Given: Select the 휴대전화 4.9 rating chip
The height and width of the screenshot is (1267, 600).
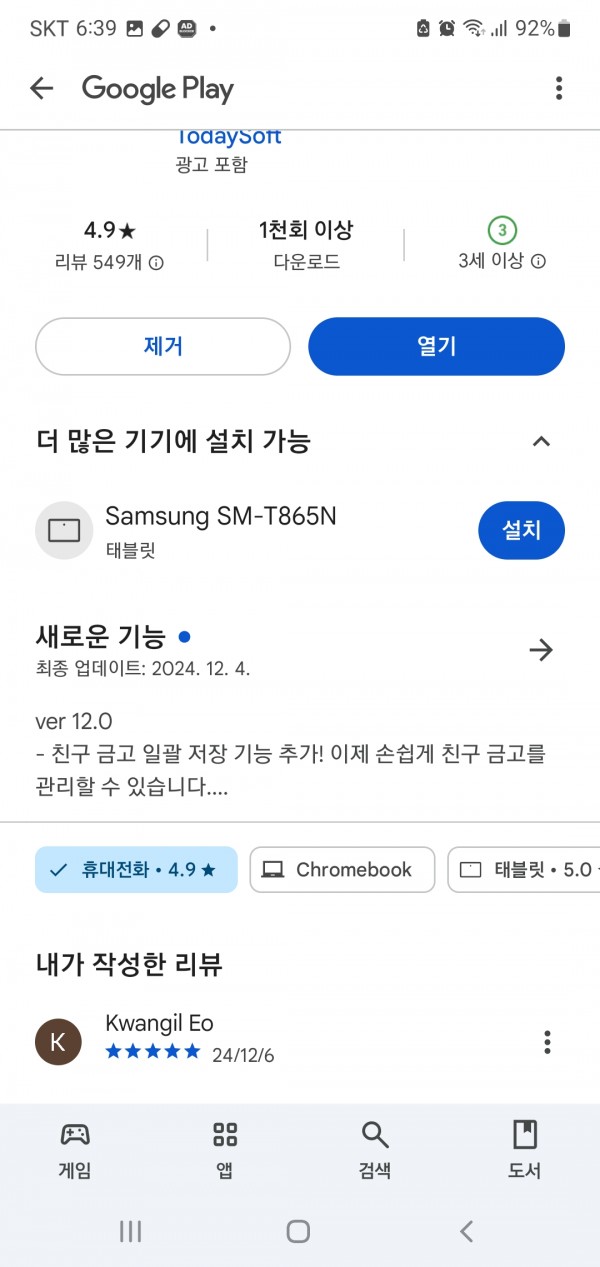Looking at the screenshot, I should pos(136,869).
